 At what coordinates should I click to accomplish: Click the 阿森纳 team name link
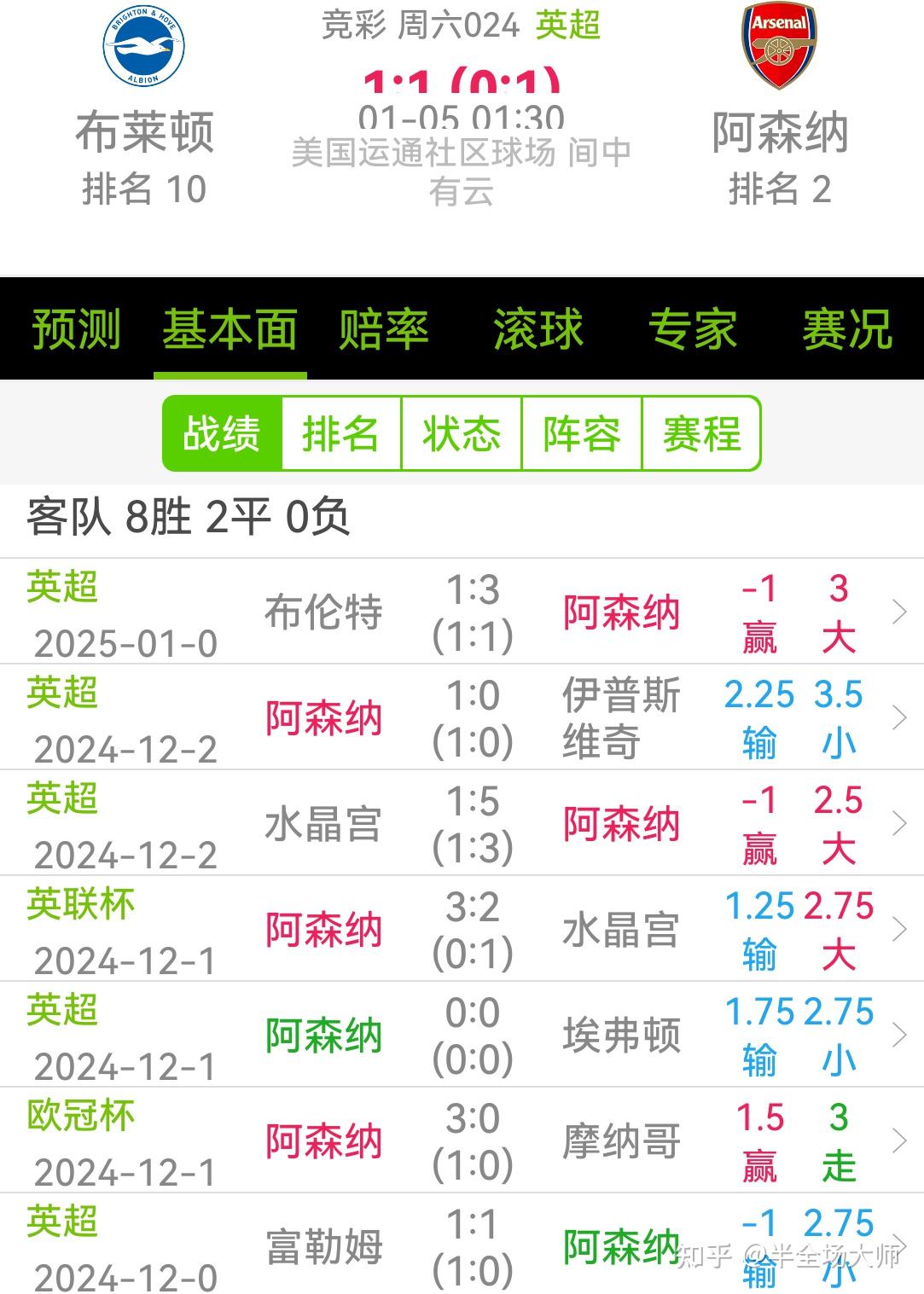pyautogui.click(x=778, y=133)
